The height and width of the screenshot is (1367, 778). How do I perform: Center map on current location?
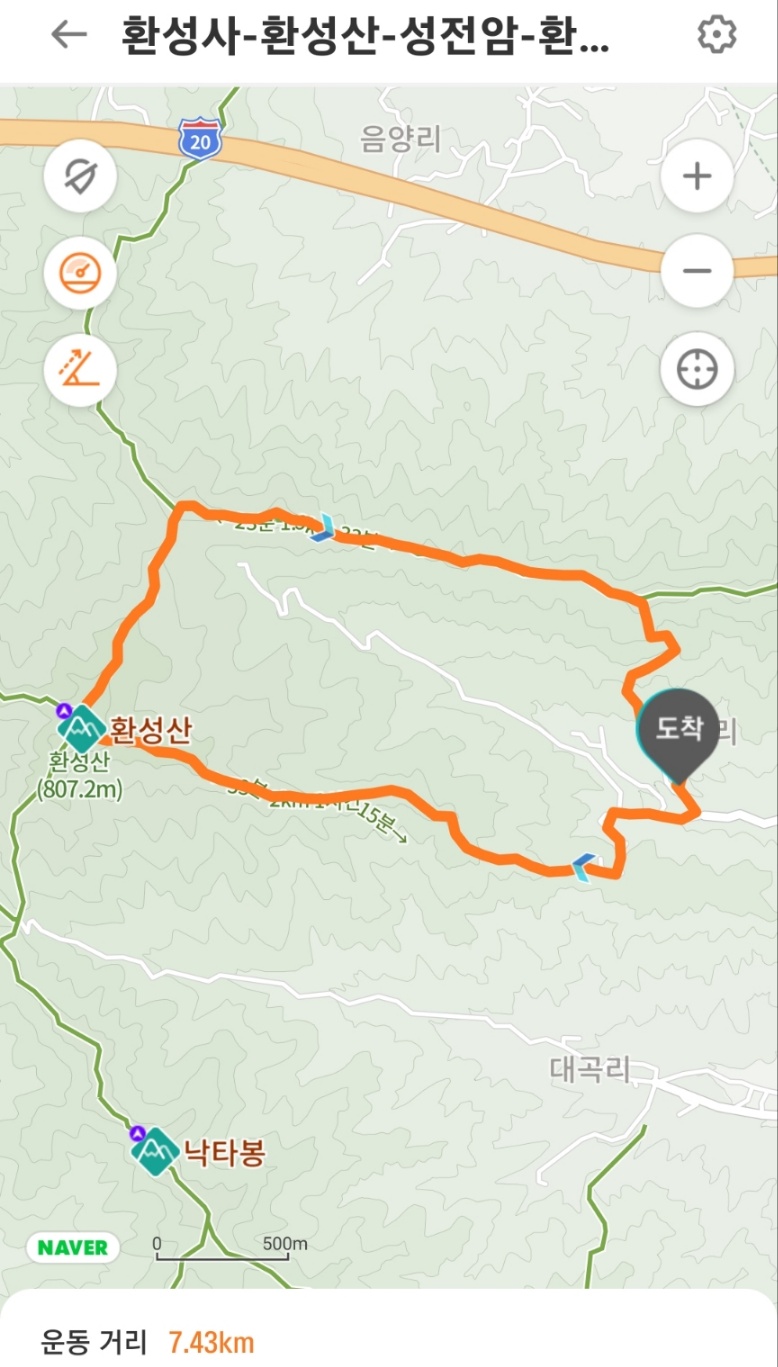coord(696,369)
